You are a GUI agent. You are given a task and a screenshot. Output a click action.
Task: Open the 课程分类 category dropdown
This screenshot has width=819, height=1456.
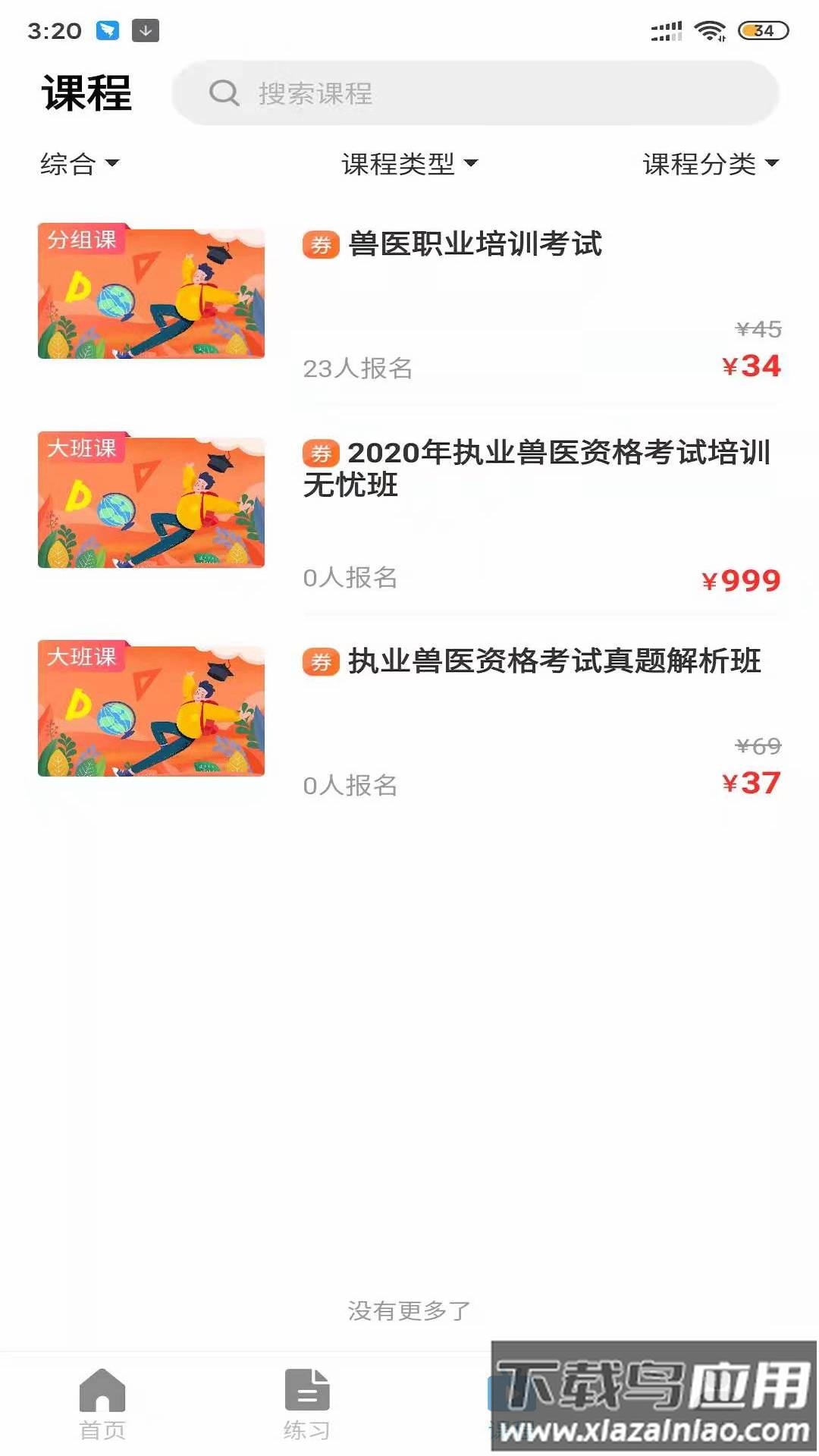[709, 163]
